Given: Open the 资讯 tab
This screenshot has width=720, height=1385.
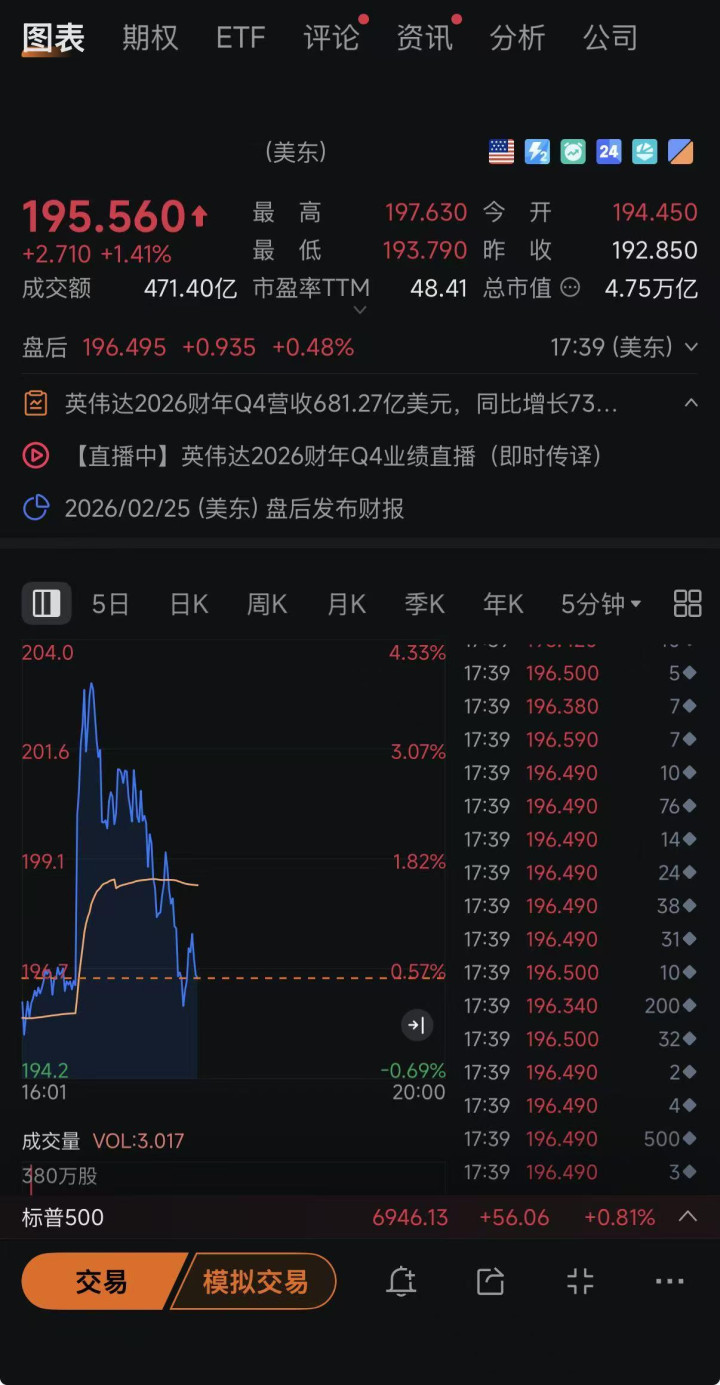Looking at the screenshot, I should pos(424,38).
